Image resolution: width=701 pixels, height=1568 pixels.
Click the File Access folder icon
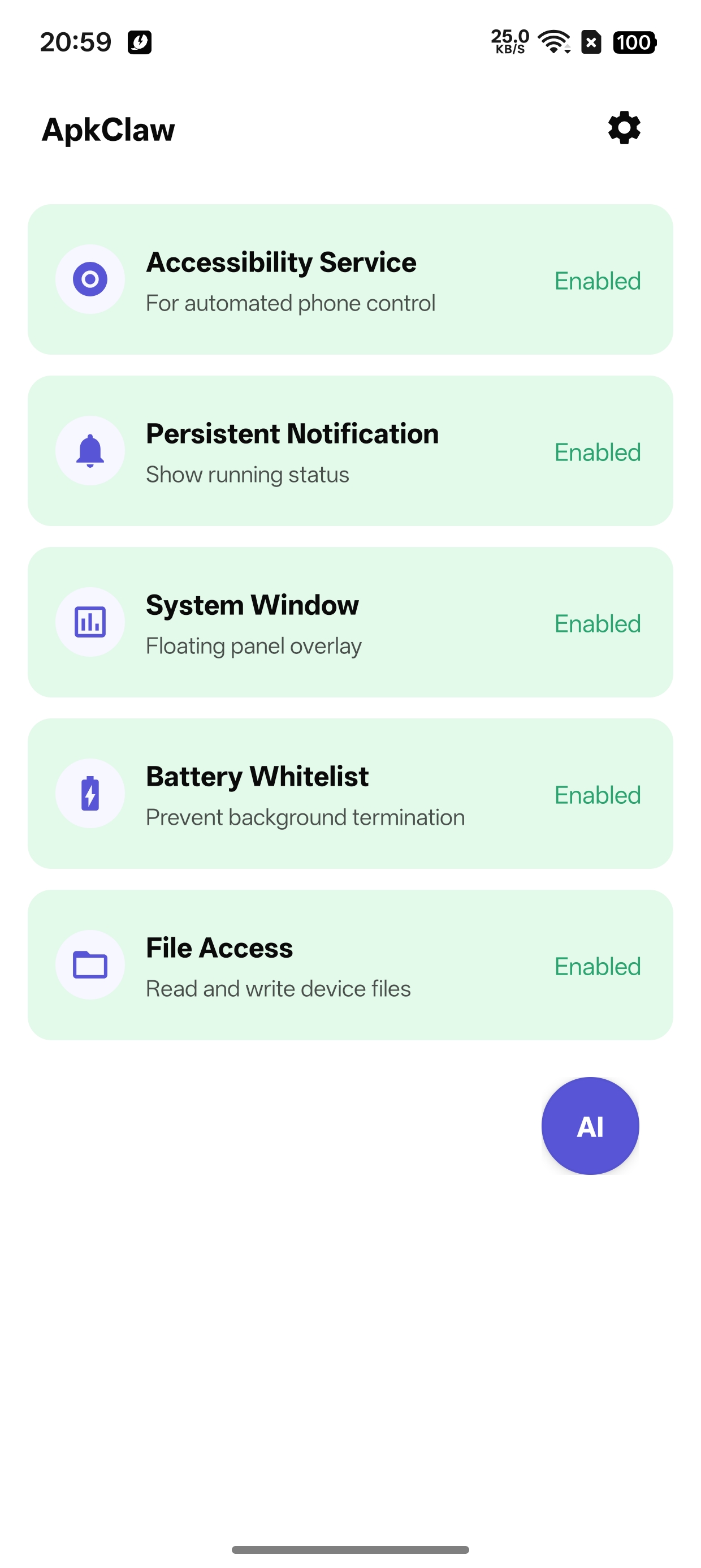coord(90,965)
